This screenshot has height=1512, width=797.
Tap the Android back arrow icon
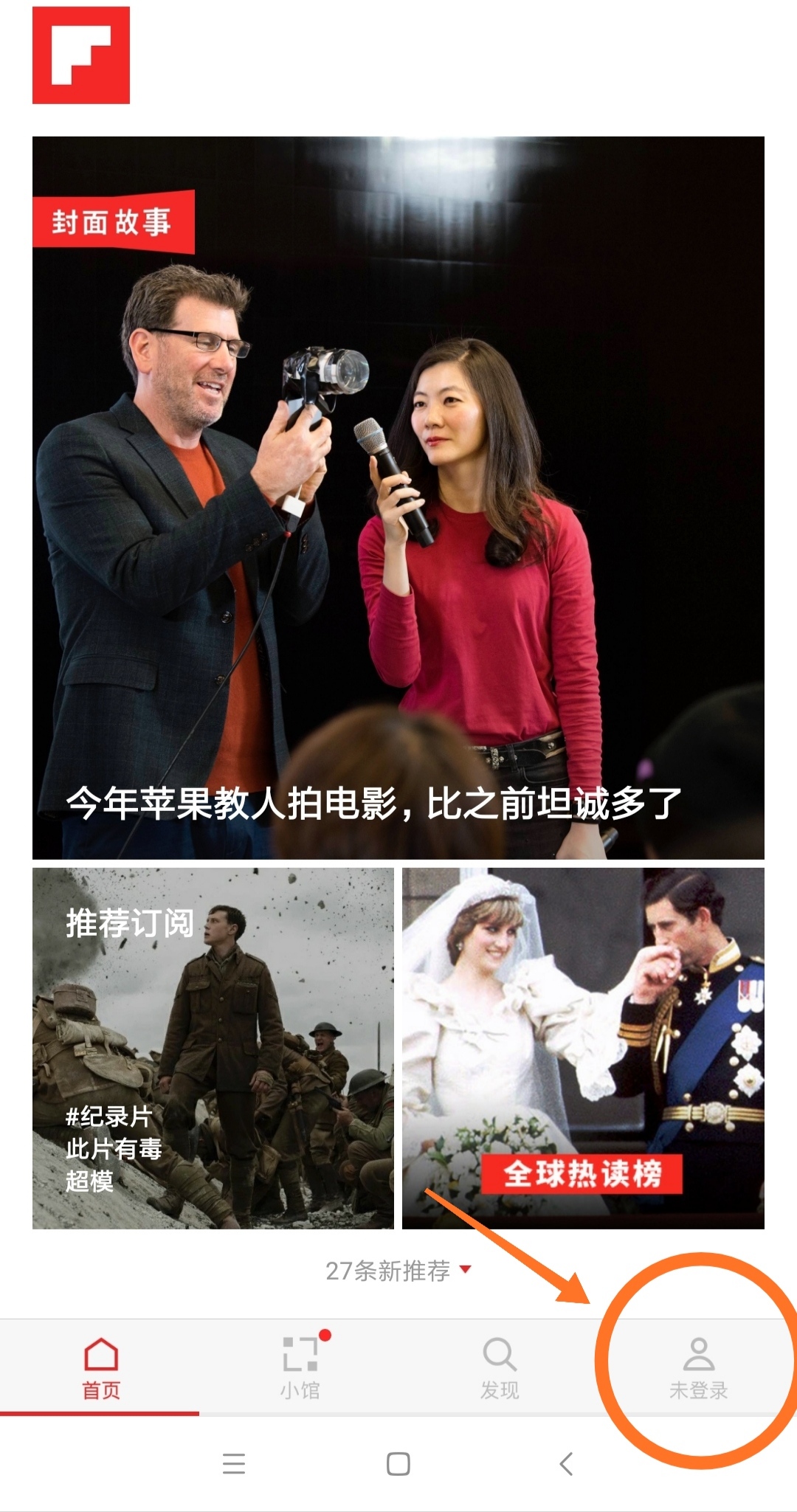point(565,1465)
